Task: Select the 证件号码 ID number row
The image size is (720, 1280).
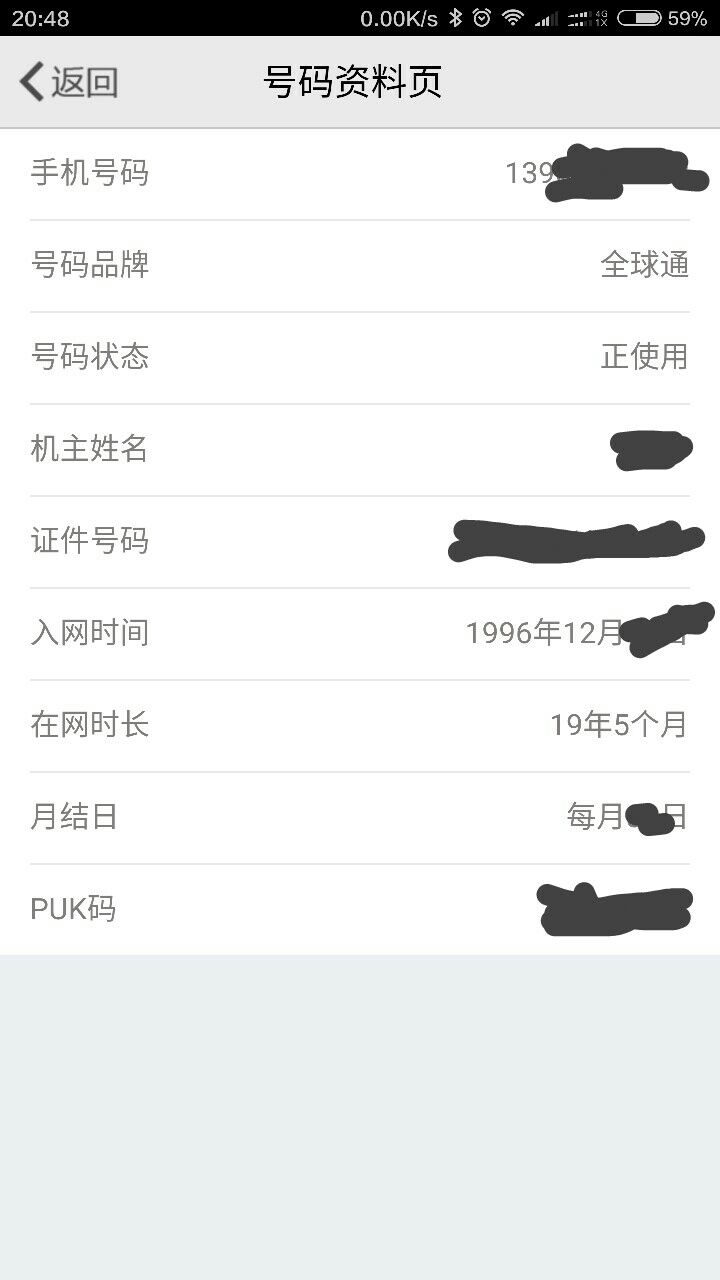Action: [x=360, y=540]
